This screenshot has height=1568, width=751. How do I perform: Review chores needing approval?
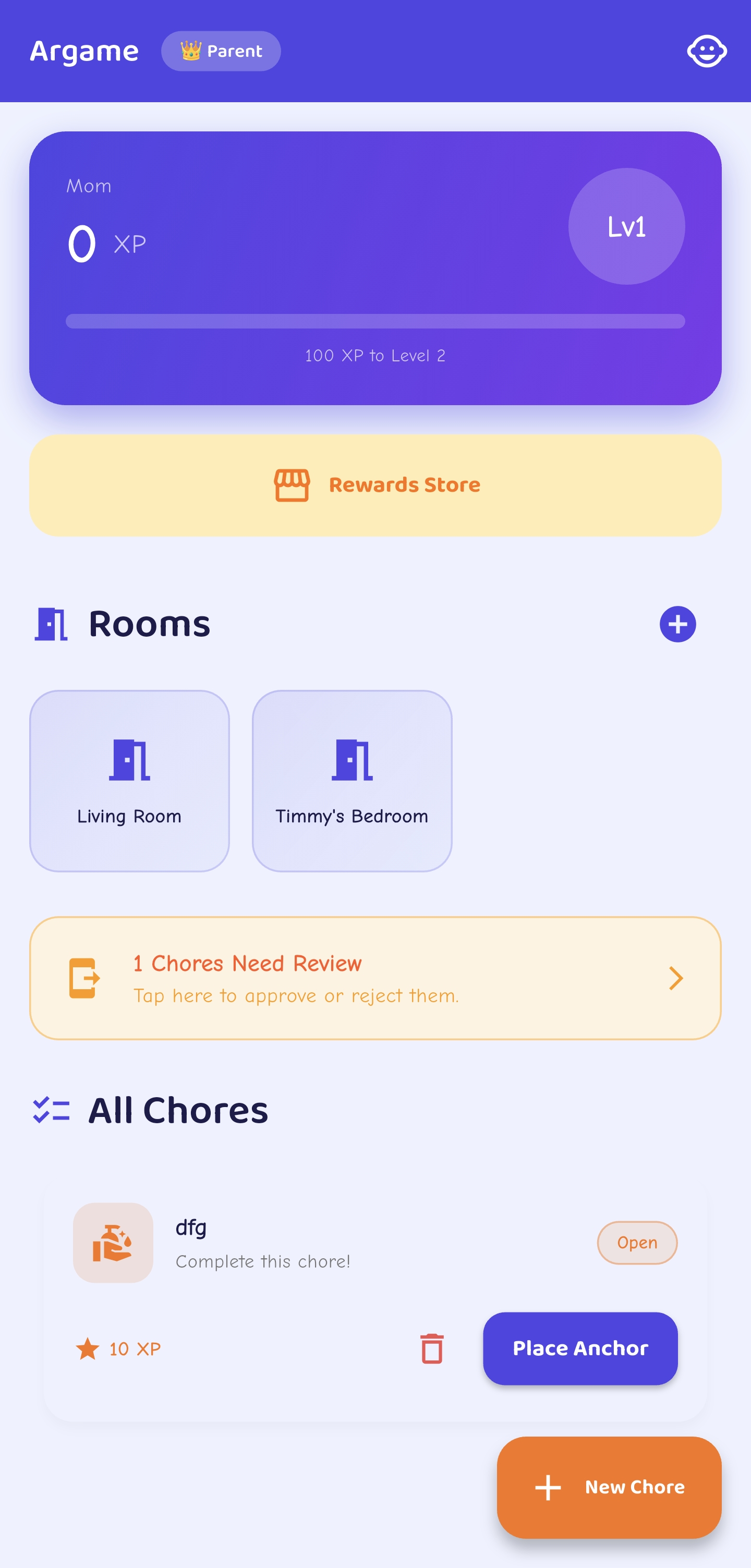[x=375, y=978]
